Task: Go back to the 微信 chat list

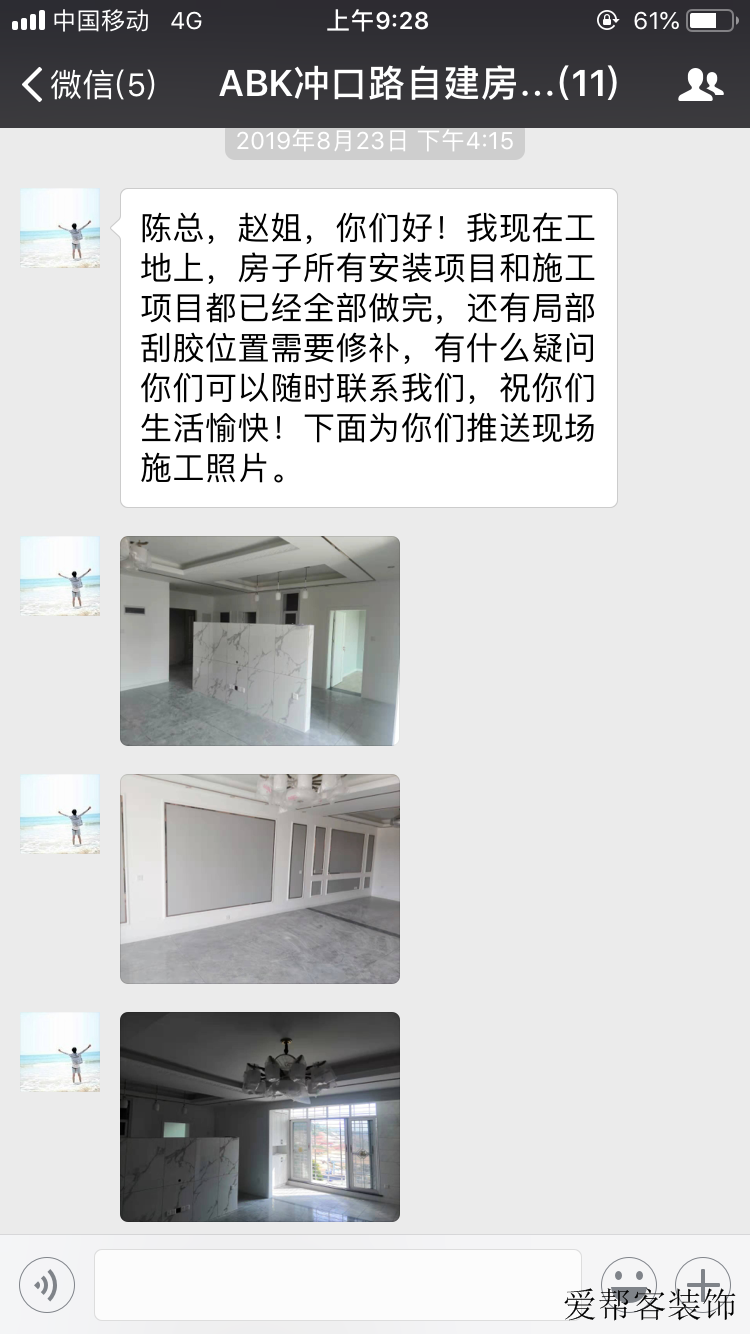Action: (88, 84)
